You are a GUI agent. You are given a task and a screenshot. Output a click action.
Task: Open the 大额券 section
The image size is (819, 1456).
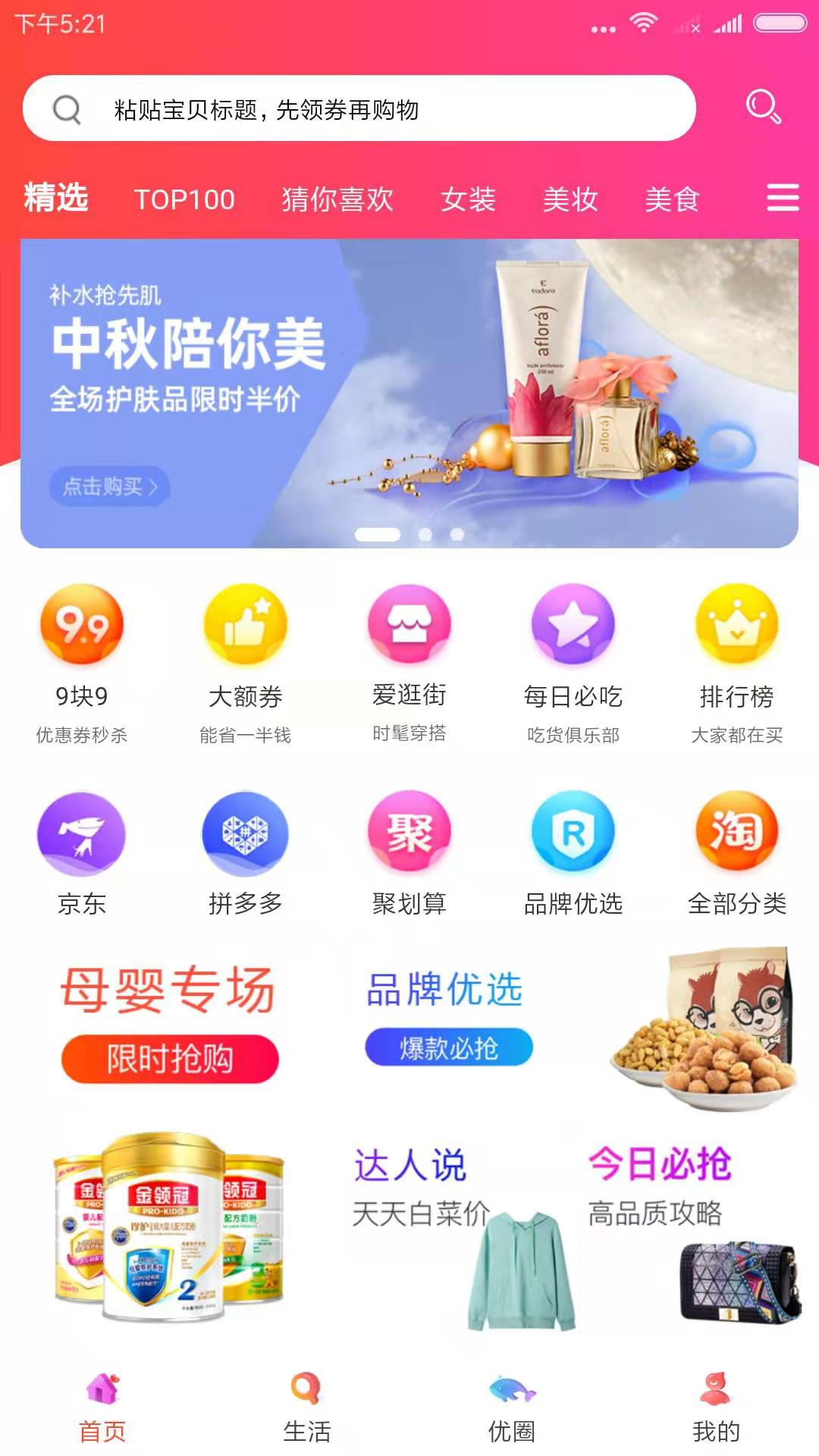pos(245,660)
